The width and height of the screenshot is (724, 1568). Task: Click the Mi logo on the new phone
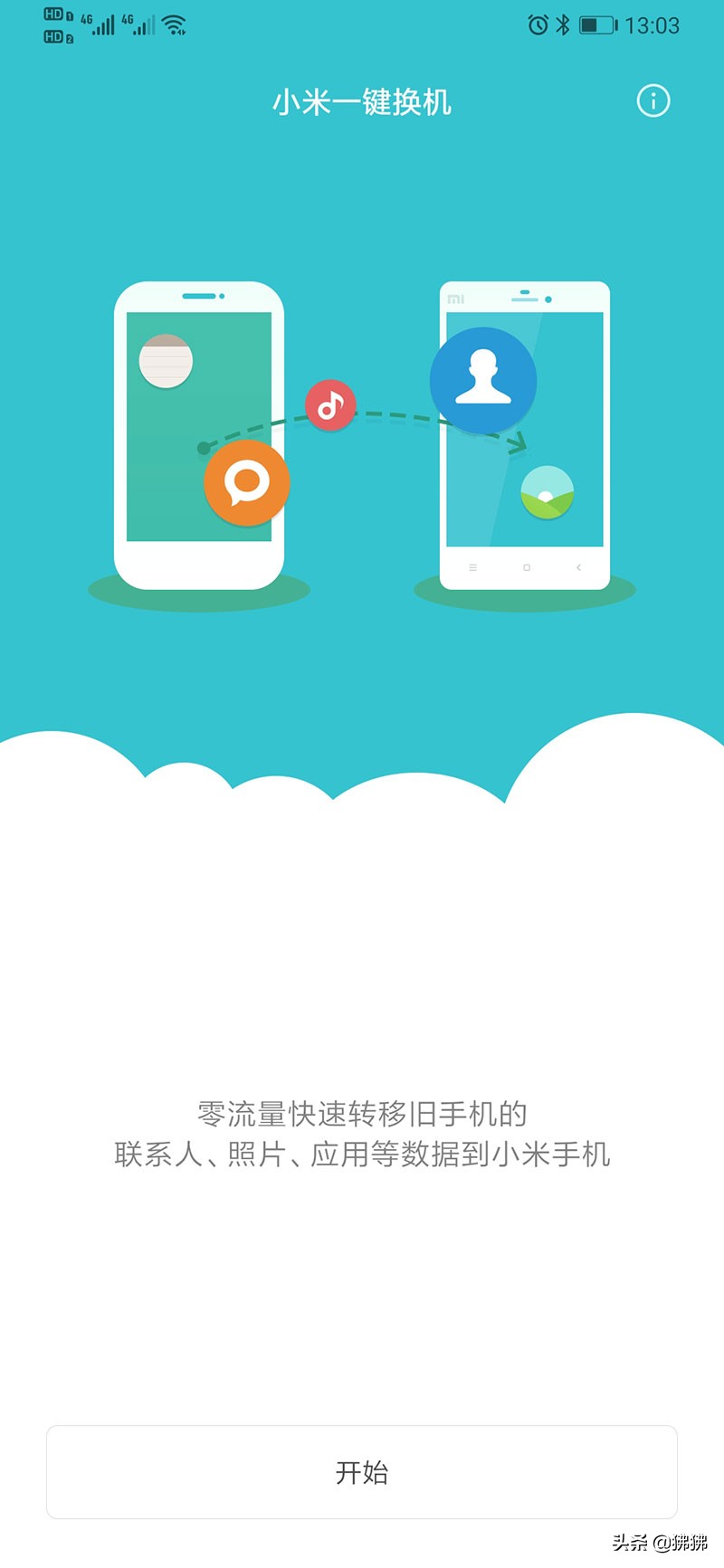(454, 299)
